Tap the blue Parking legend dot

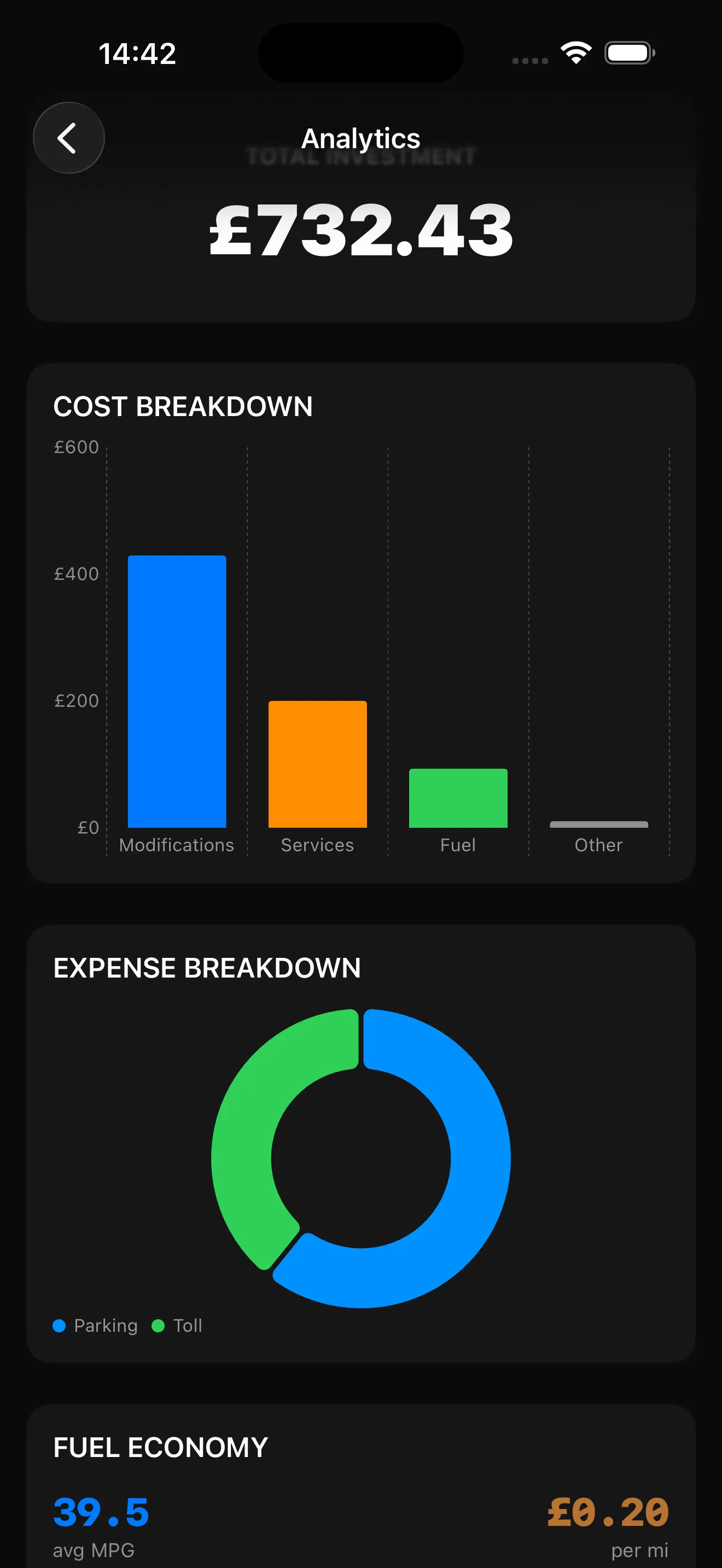click(60, 1325)
